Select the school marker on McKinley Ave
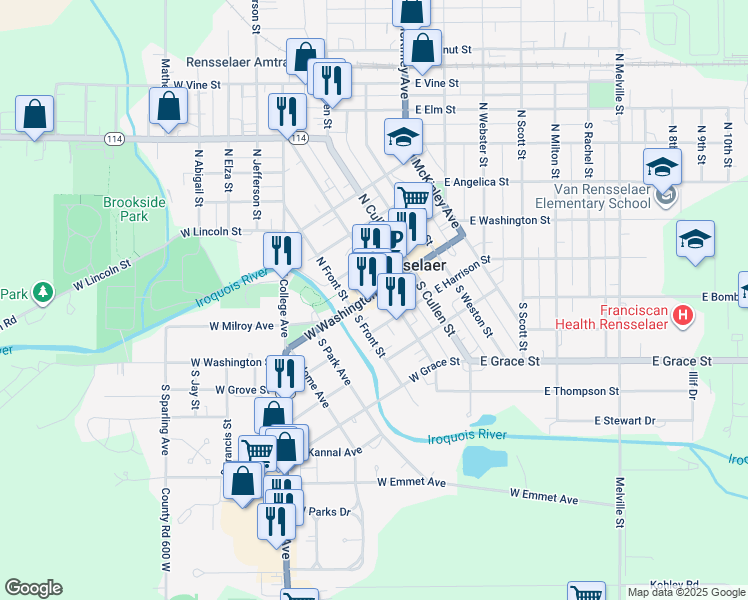The height and width of the screenshot is (600, 748). [403, 137]
